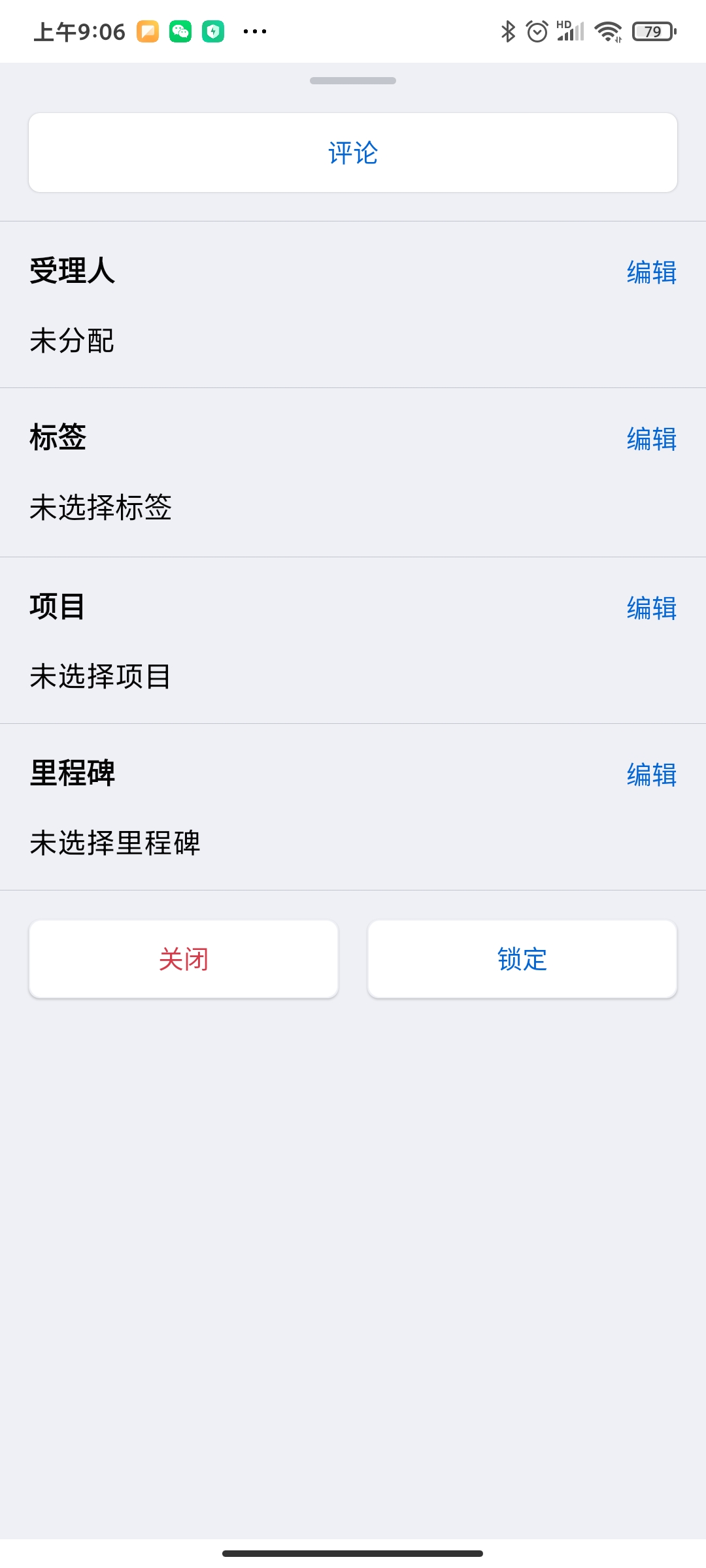
Task: Edit the 受理人 assignee field
Action: tap(650, 274)
